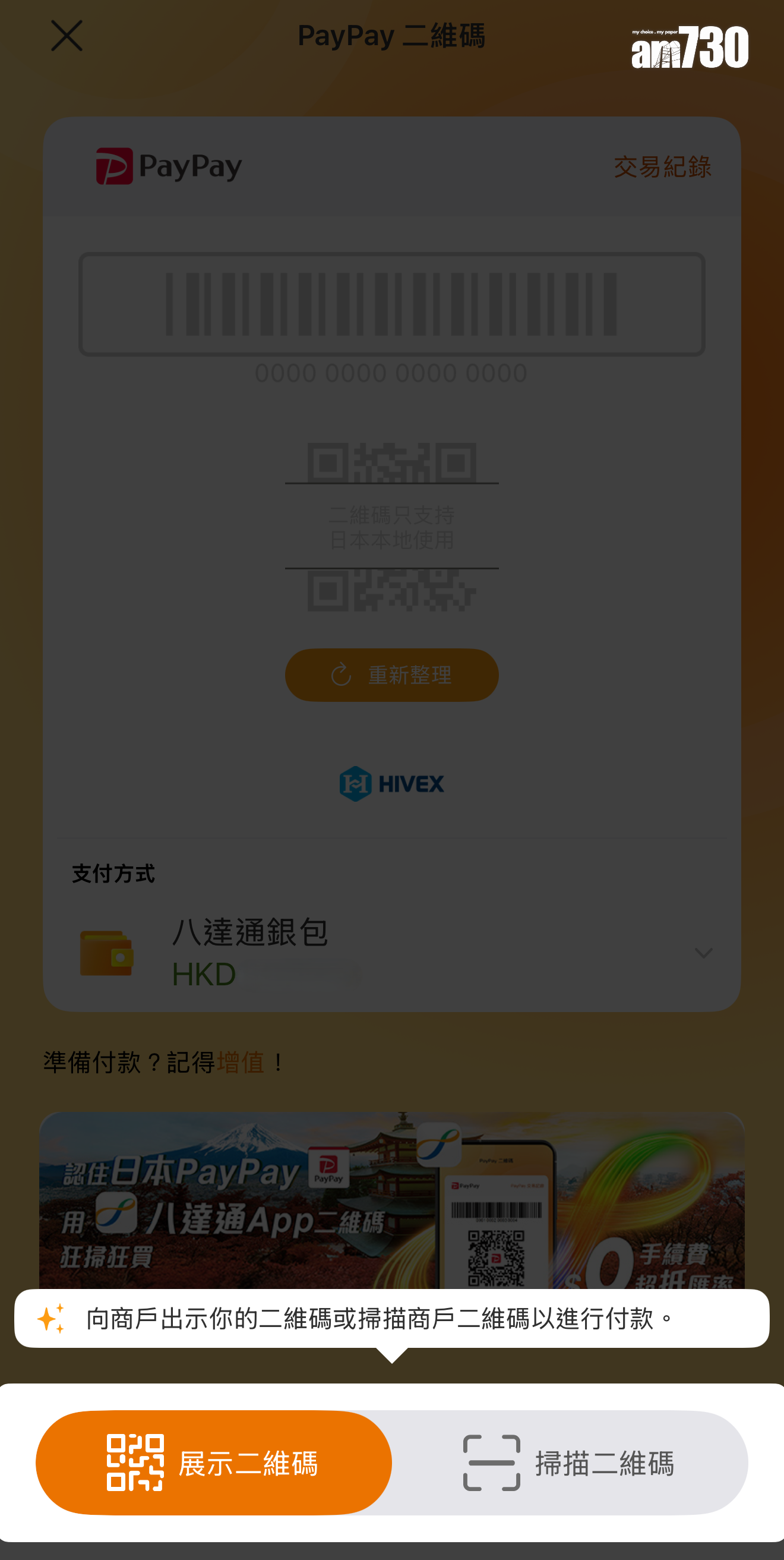
Task: Open 交易紀錄 transaction records
Action: (x=662, y=166)
